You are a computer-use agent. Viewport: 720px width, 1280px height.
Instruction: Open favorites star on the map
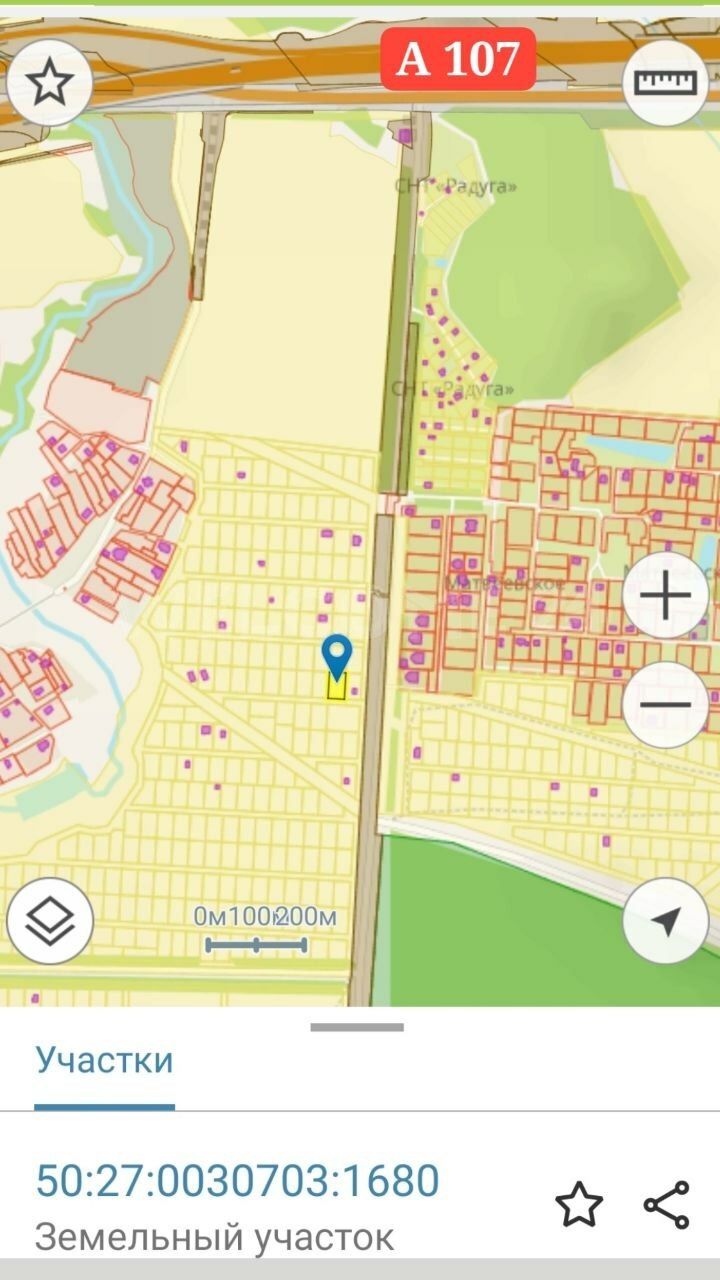(49, 82)
